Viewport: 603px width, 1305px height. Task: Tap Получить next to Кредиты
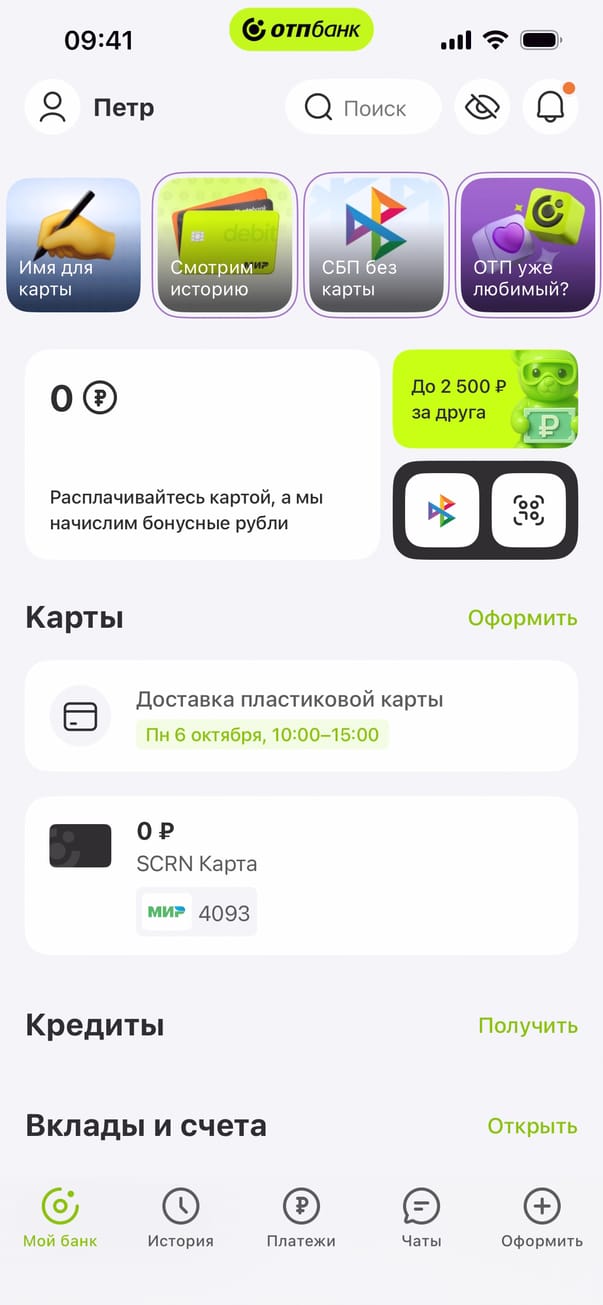(x=527, y=1026)
